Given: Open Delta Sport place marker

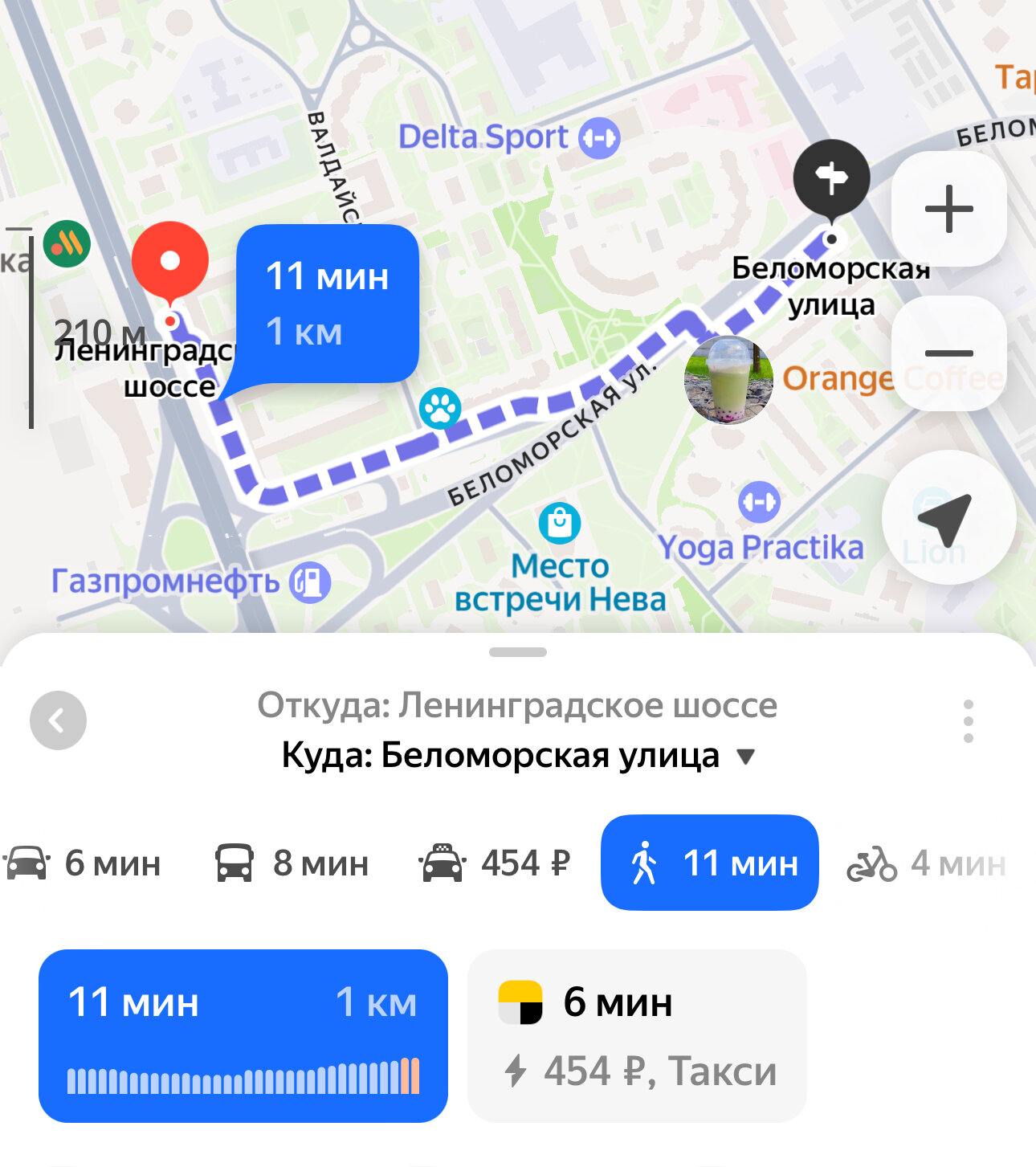Looking at the screenshot, I should click(x=599, y=138).
